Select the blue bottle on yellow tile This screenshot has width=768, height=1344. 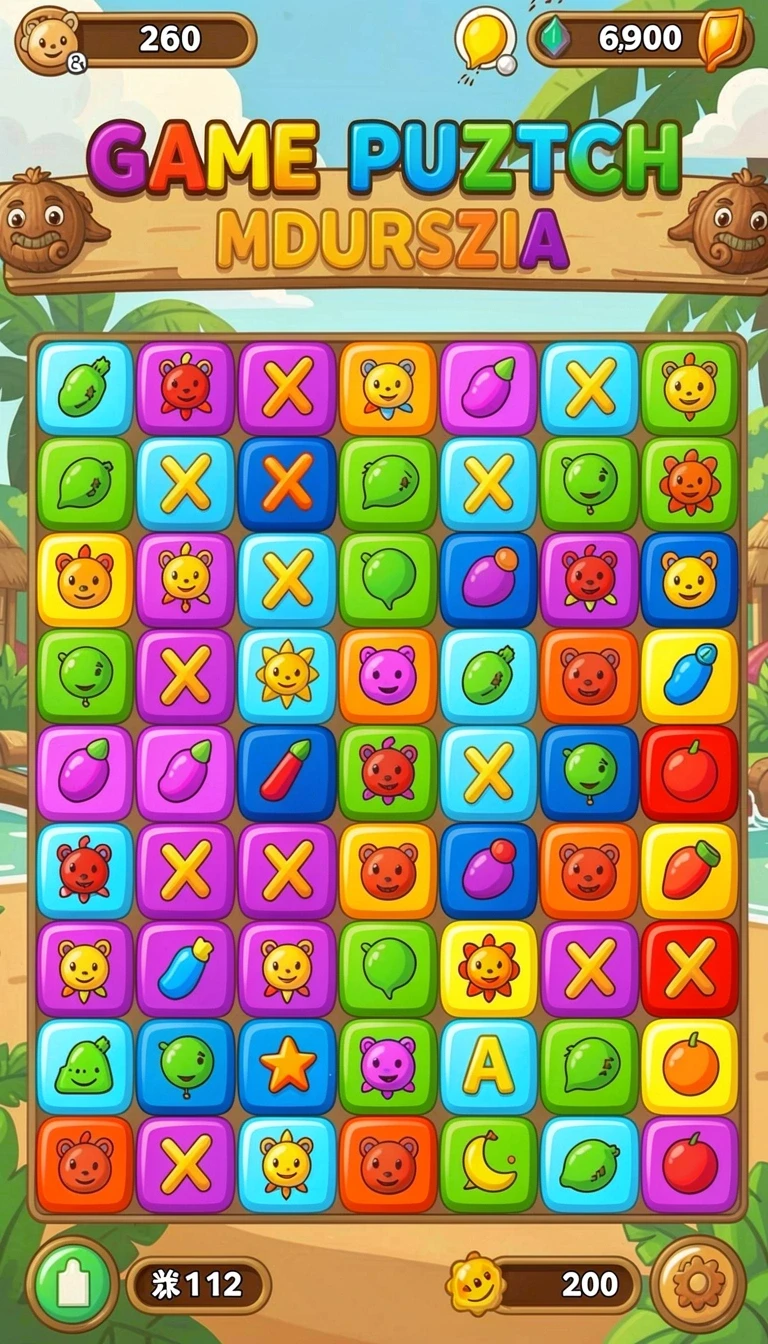[x=690, y=676]
